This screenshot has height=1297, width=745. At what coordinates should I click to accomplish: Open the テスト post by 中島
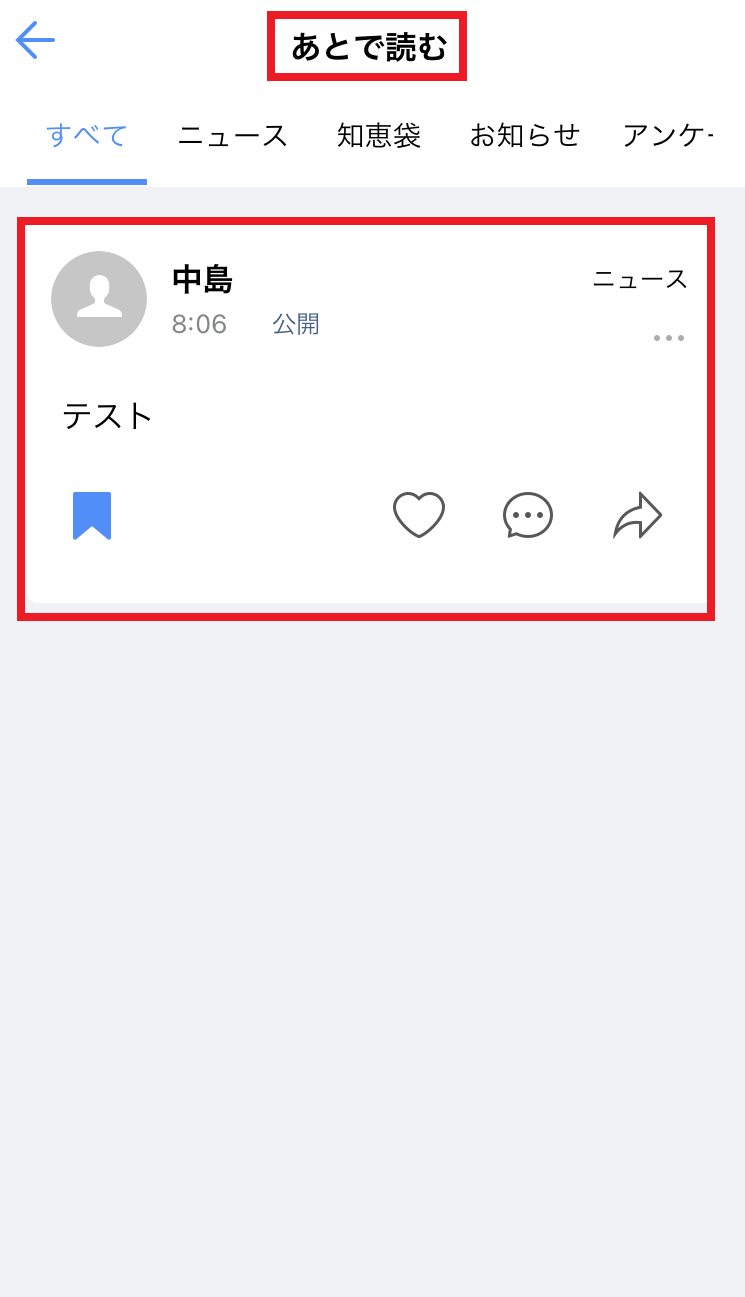click(x=108, y=416)
